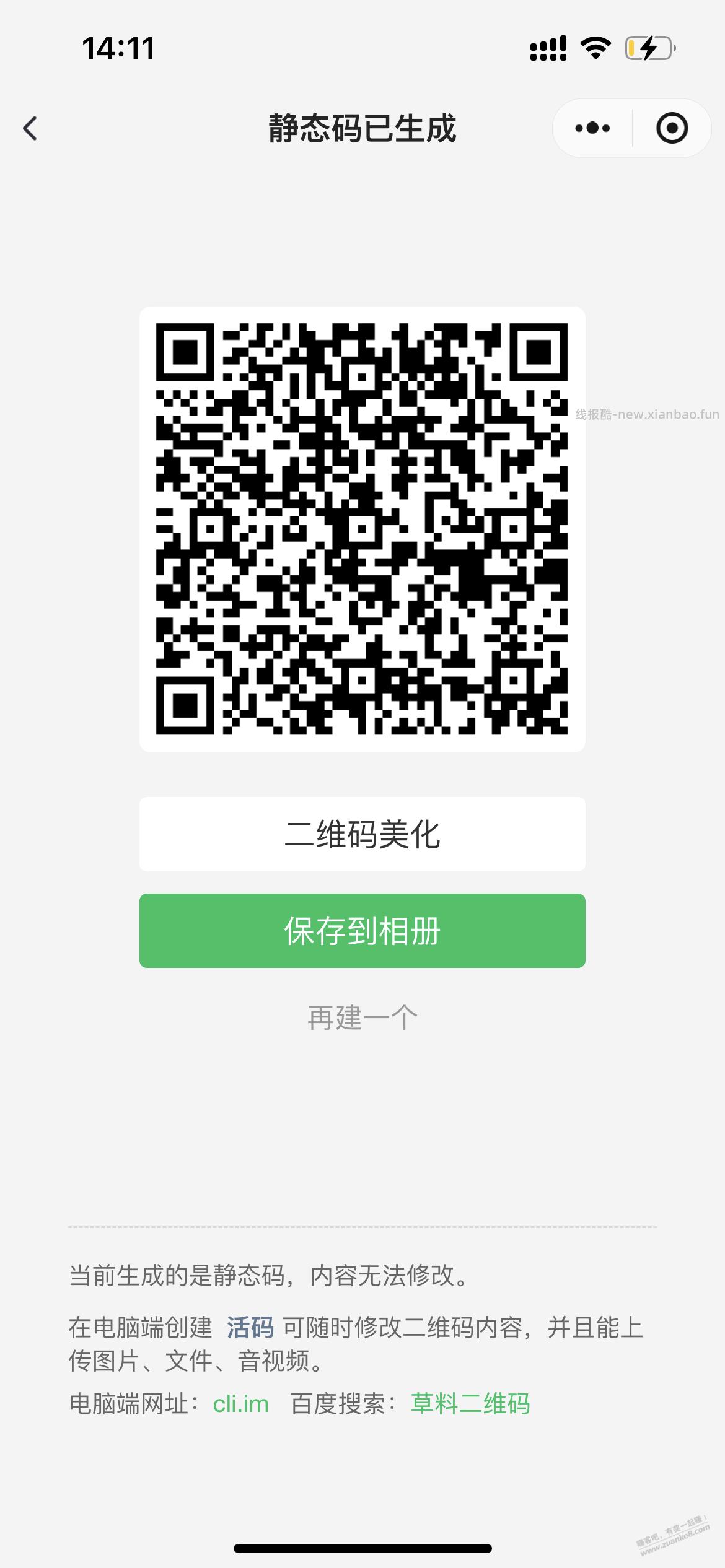Tap the green 保存到相册 save button
The width and height of the screenshot is (725, 1568).
(362, 931)
